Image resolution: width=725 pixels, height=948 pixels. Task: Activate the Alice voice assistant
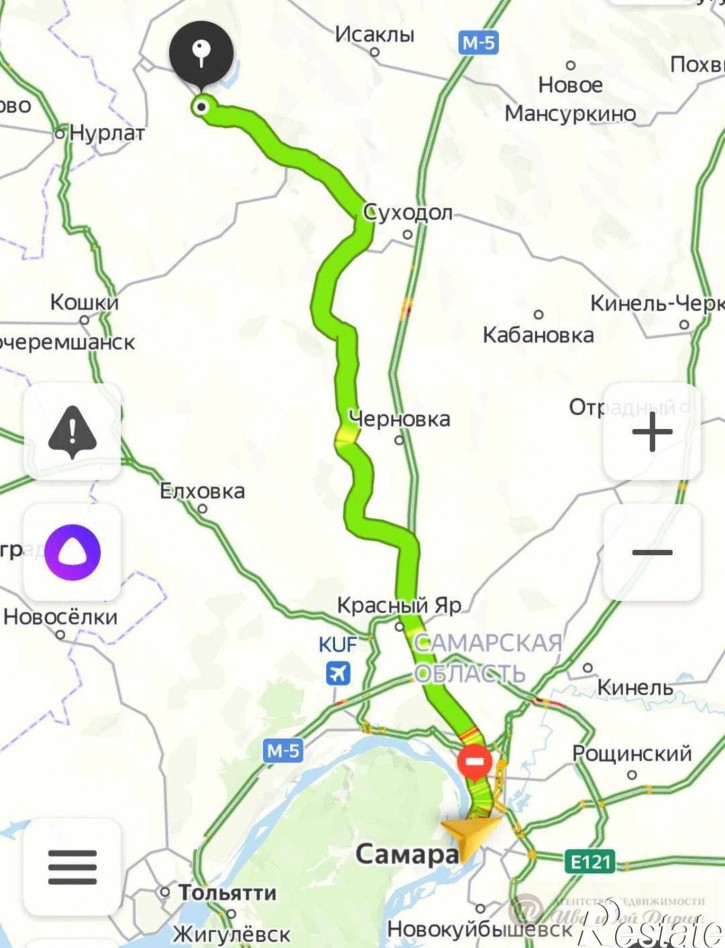72,552
